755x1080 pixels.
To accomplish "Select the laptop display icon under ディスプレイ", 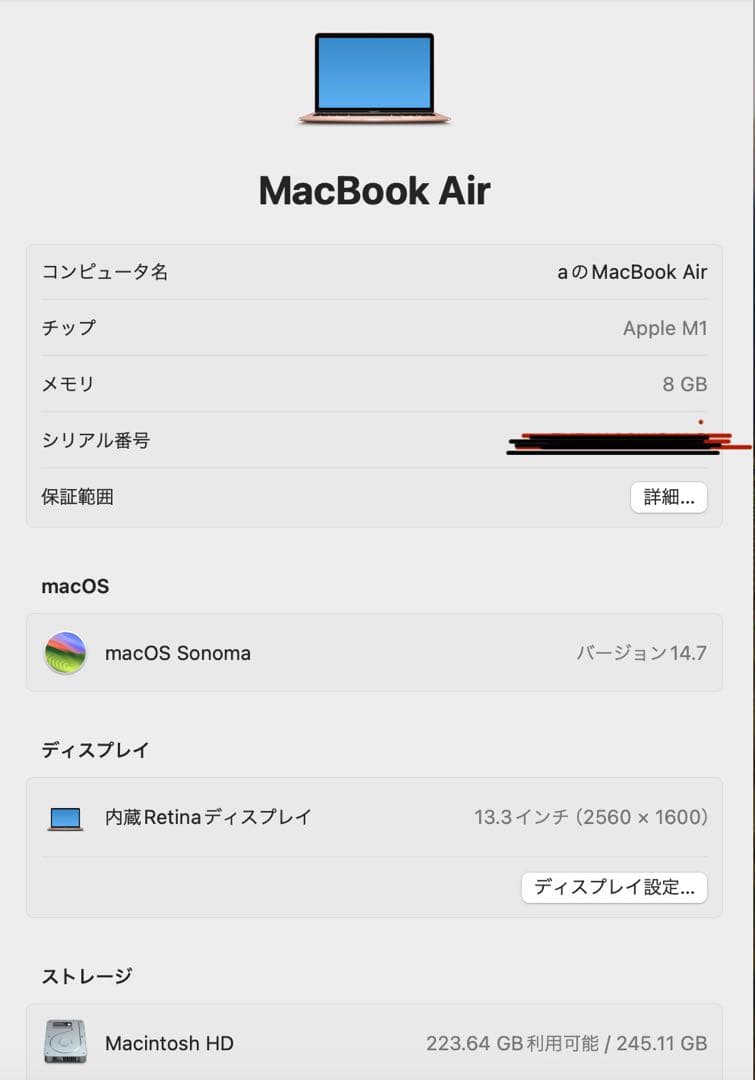I will (65, 817).
